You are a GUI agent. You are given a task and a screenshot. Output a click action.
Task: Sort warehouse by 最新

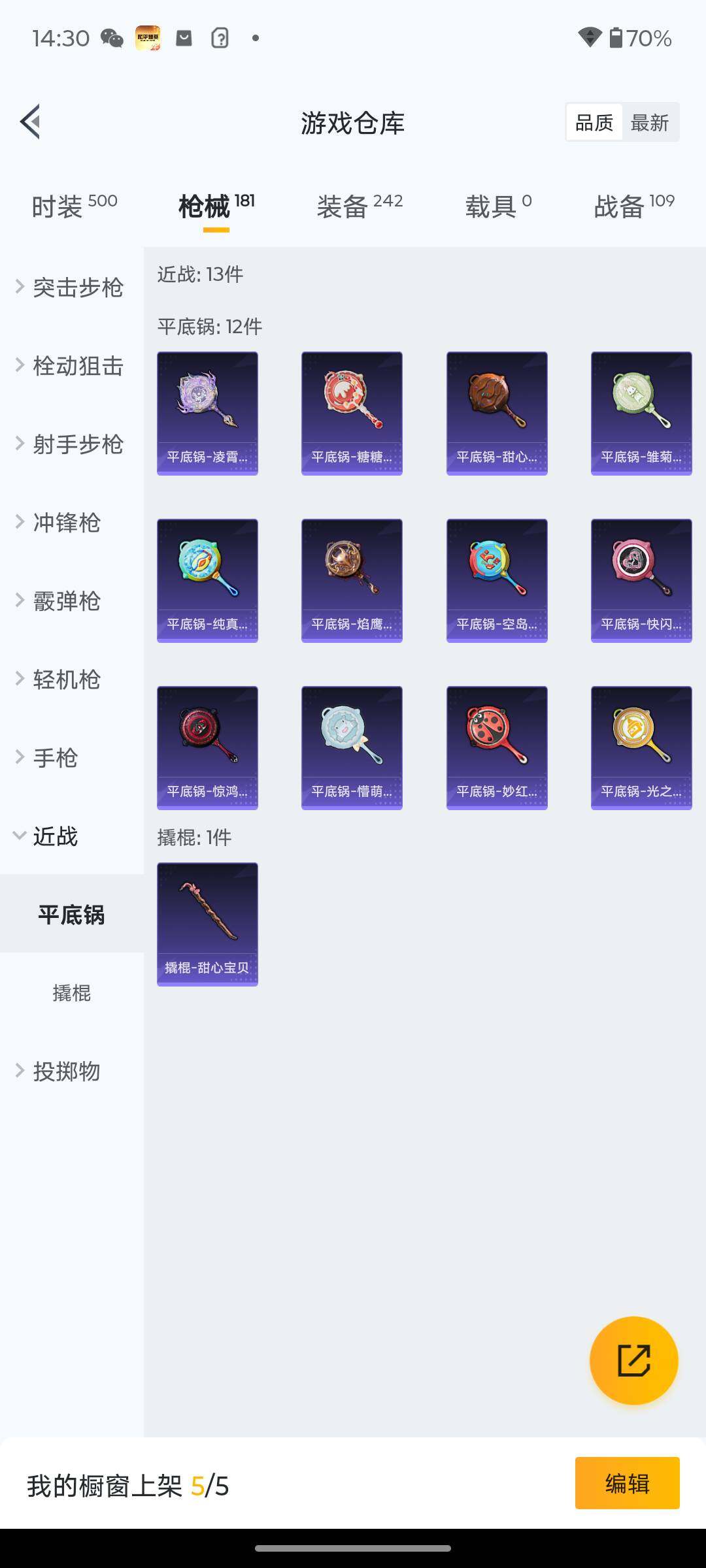pos(649,122)
